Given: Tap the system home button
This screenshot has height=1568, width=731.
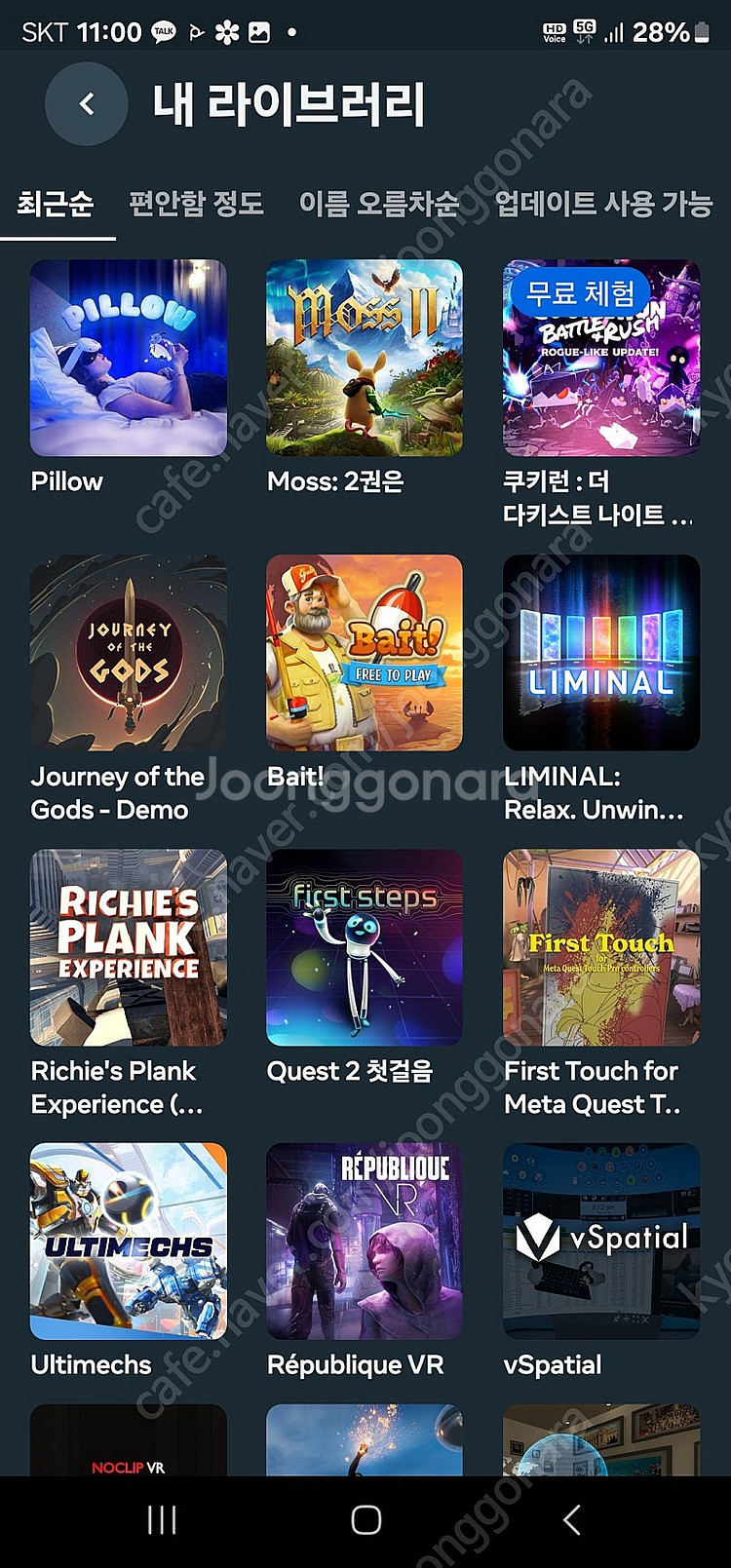Looking at the screenshot, I should 365,1519.
